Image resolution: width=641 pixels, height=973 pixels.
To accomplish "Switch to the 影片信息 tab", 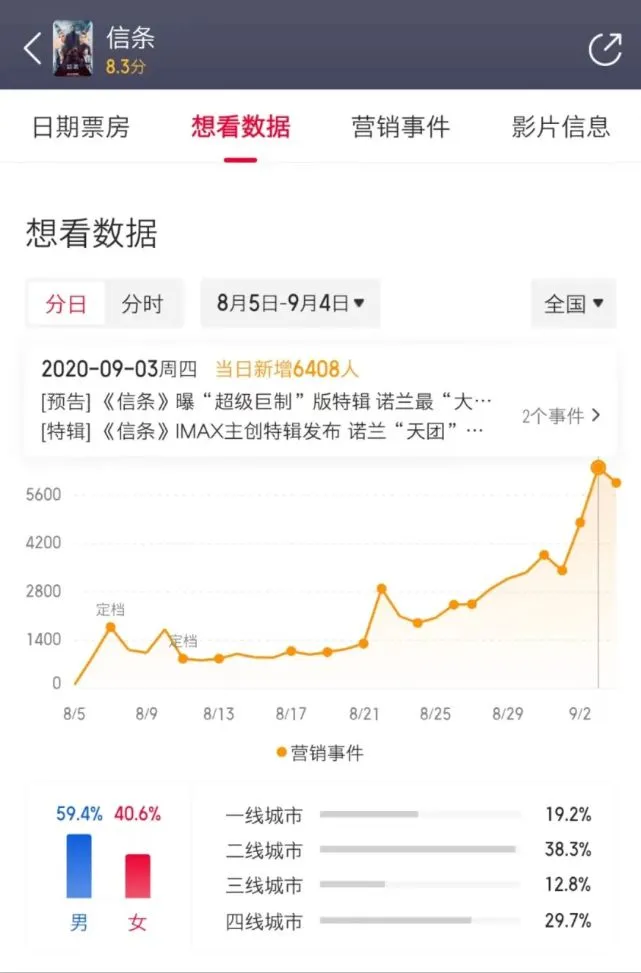I will point(560,127).
